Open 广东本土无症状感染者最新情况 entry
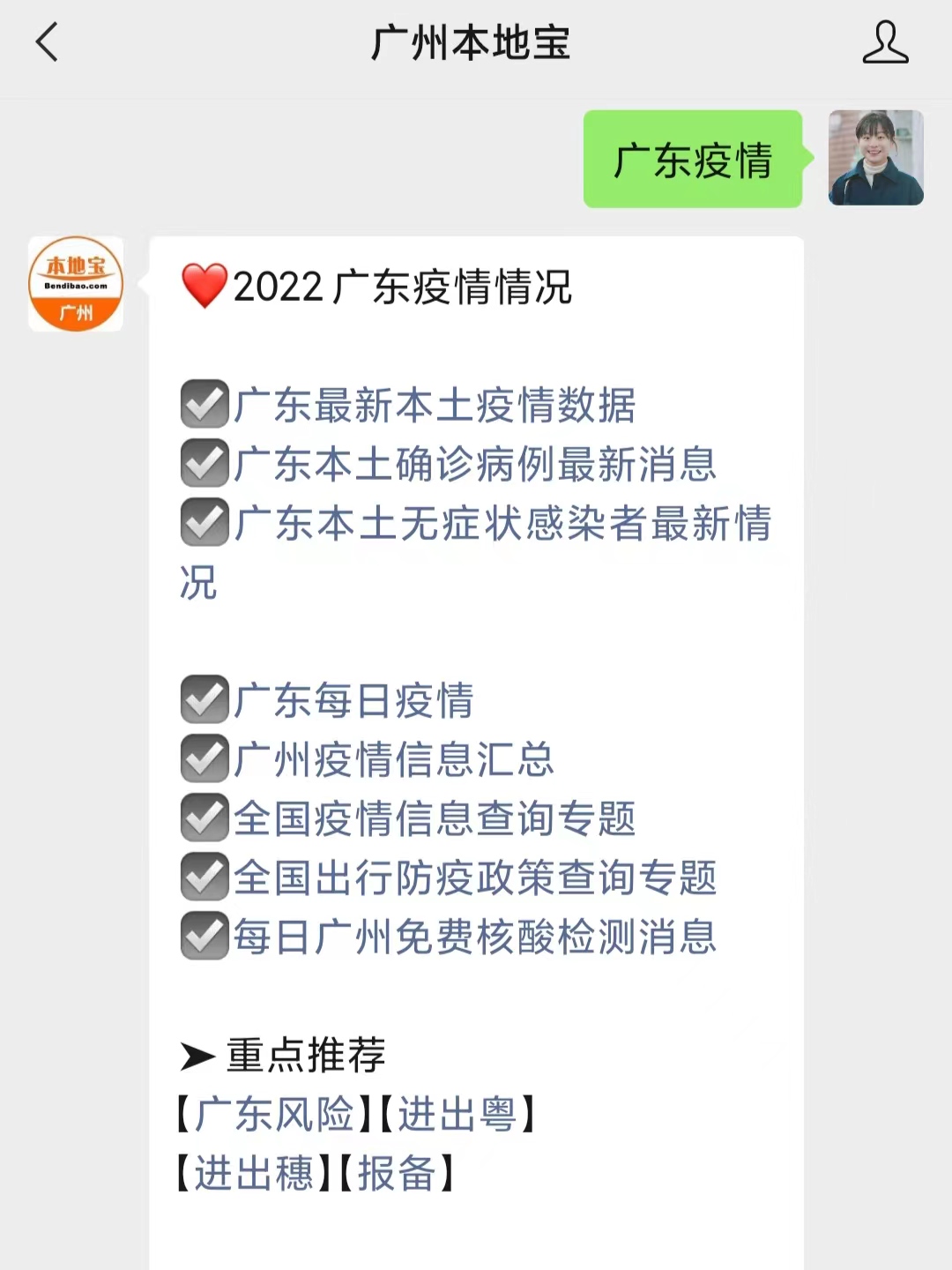 (x=506, y=524)
